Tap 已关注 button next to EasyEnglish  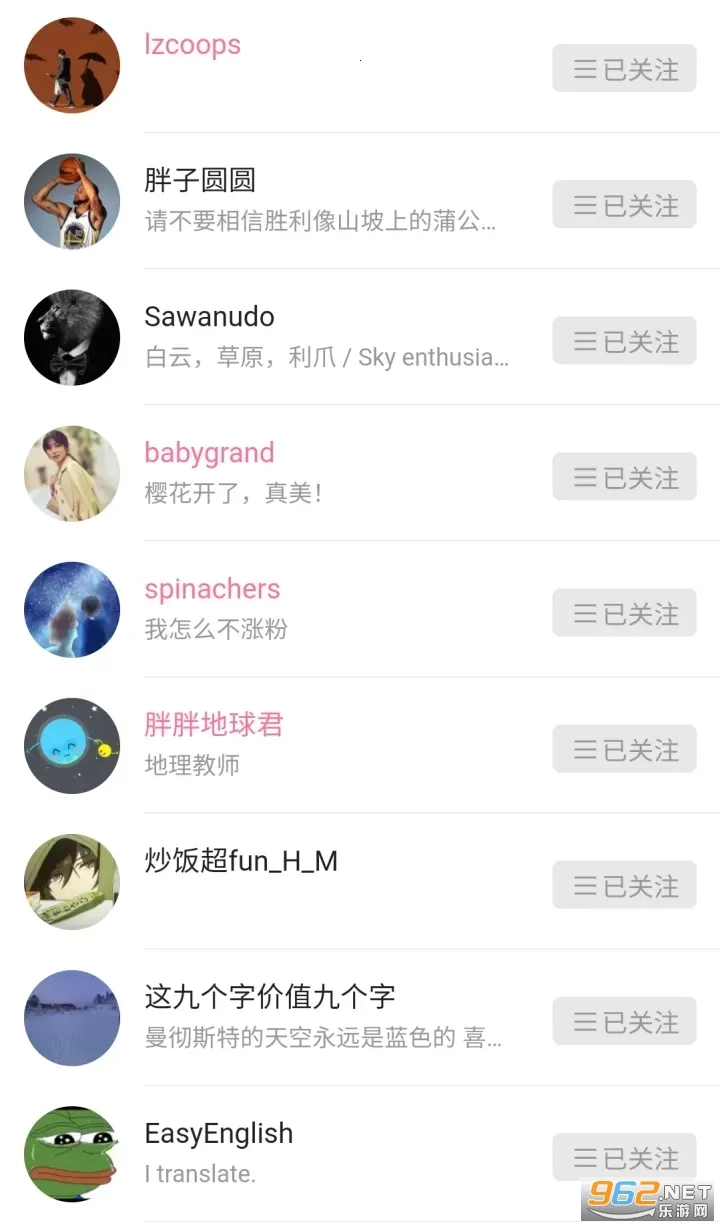click(624, 1157)
